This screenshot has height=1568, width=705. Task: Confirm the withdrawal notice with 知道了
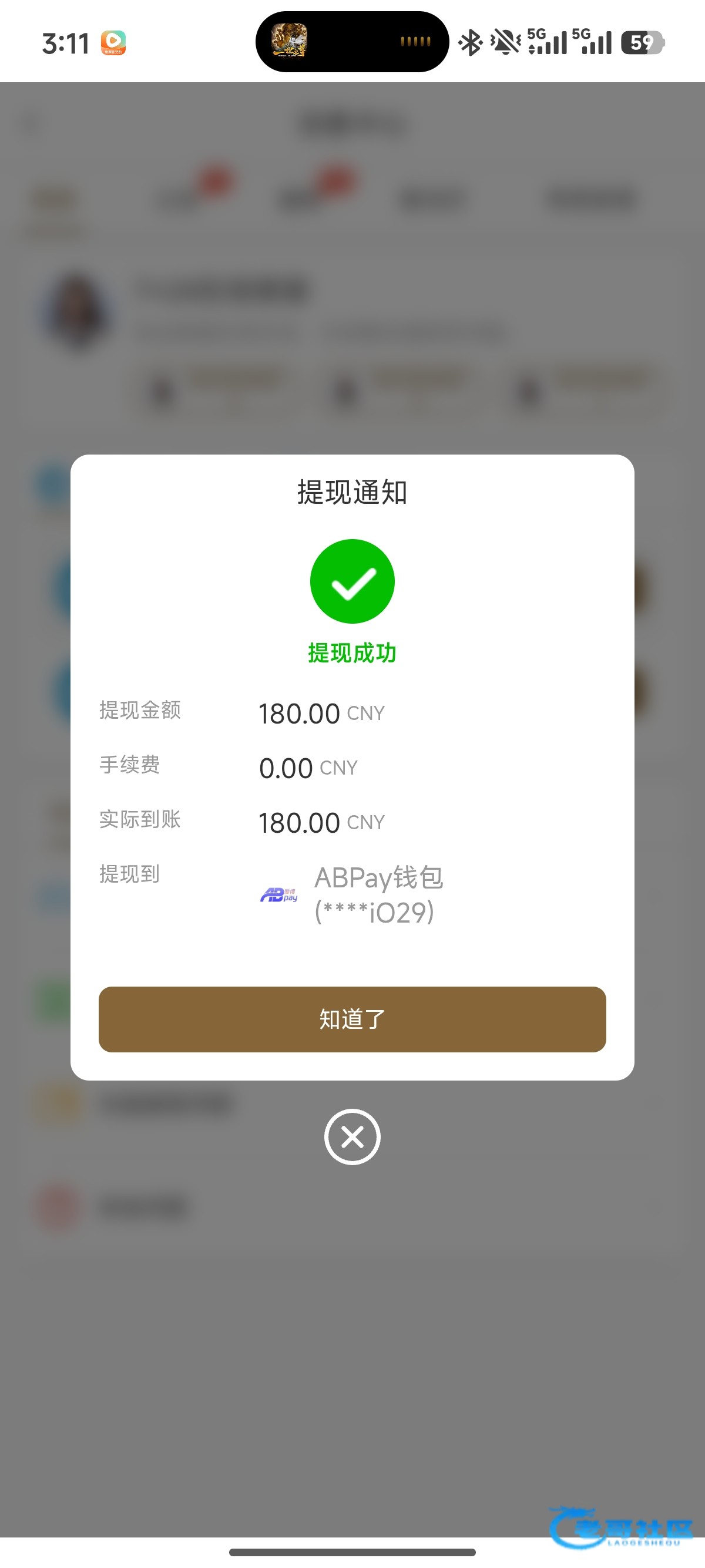click(352, 1019)
